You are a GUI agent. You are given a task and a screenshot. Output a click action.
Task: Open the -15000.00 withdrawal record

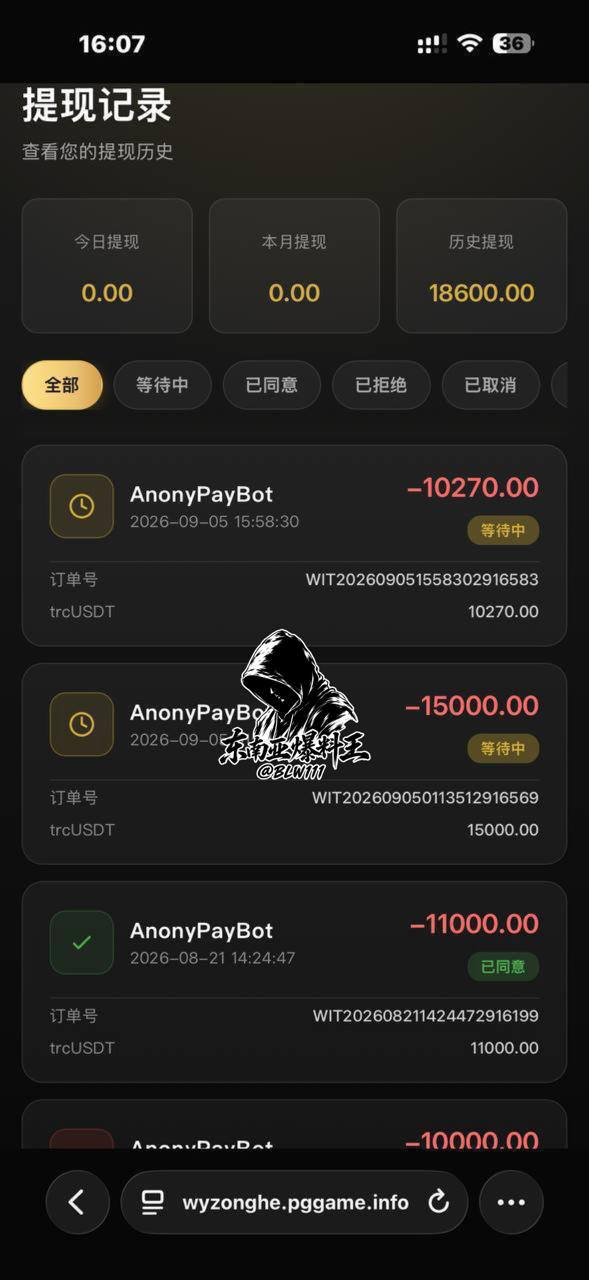coord(294,763)
